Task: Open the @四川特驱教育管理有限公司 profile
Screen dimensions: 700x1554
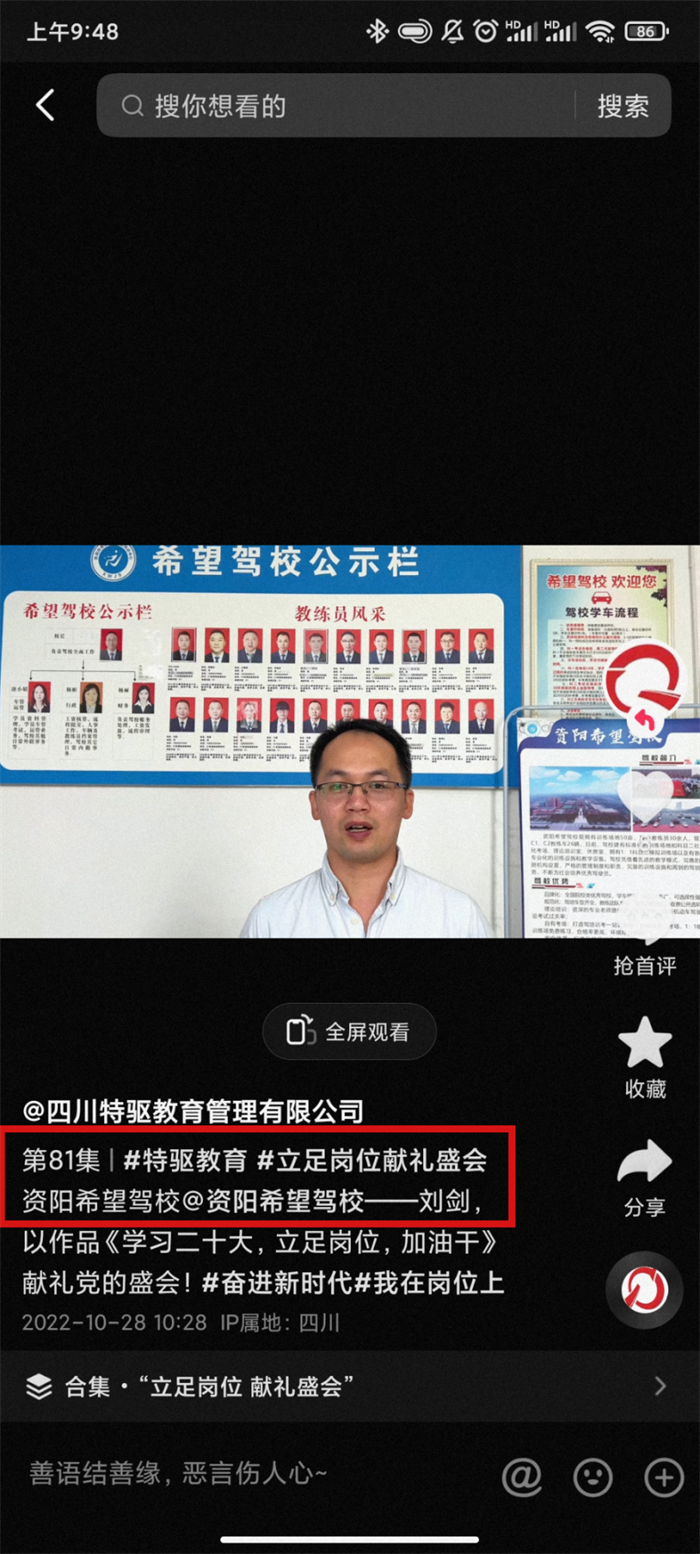Action: [193, 1110]
